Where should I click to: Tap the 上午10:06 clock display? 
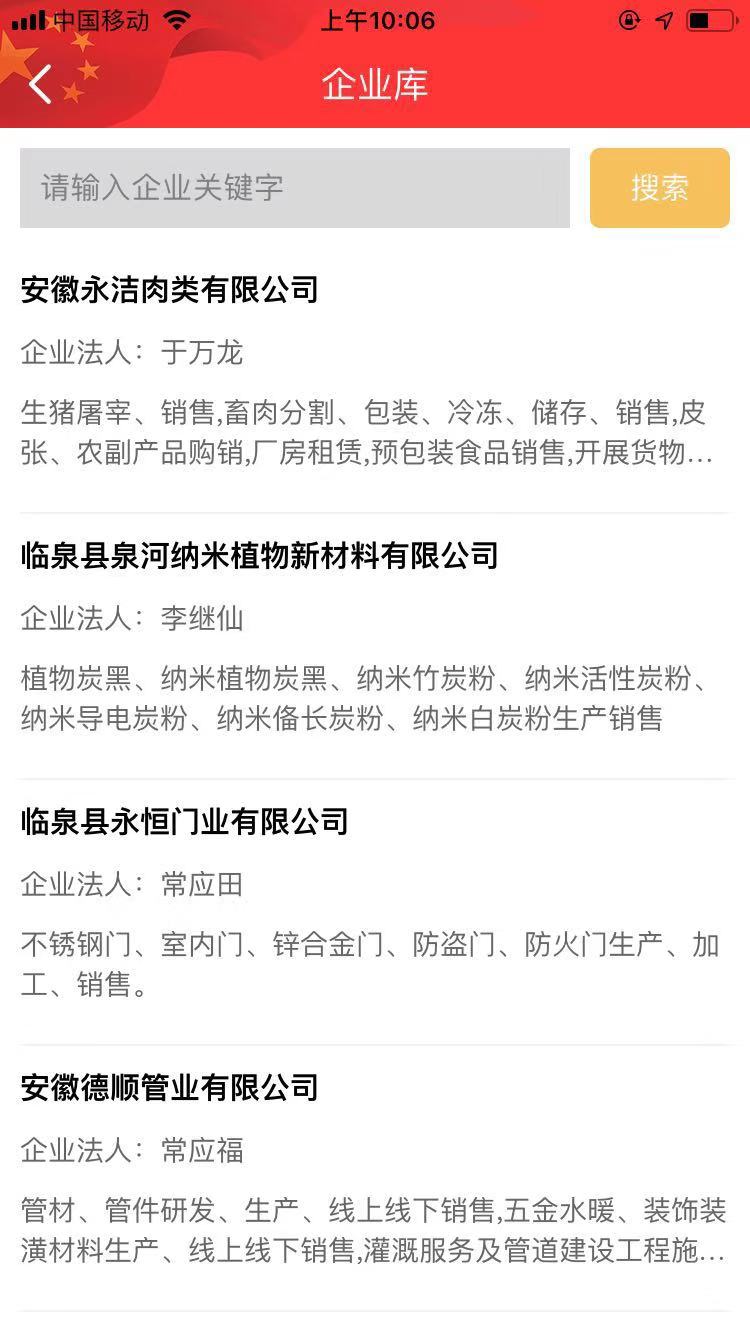click(x=378, y=19)
